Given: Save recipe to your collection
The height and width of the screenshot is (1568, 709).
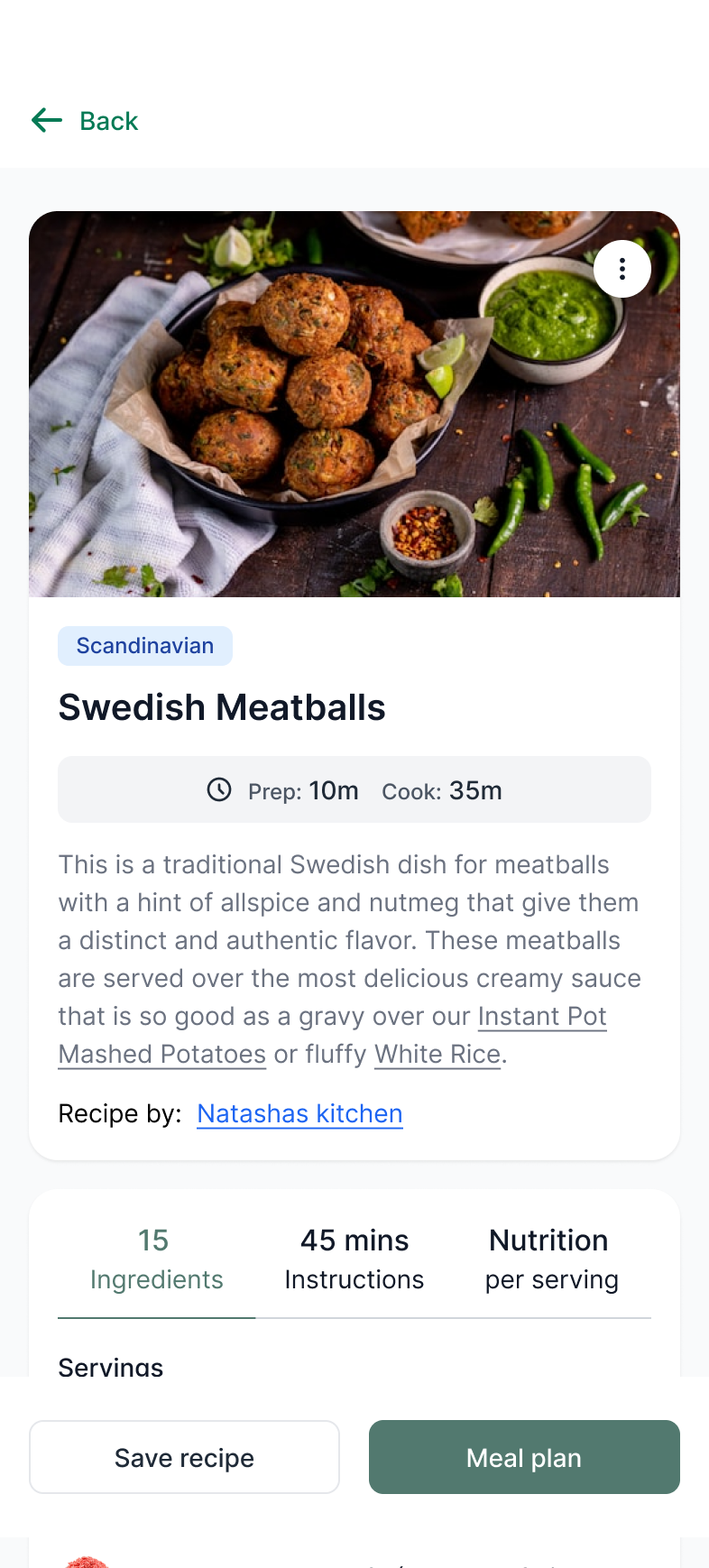Looking at the screenshot, I should point(184,1457).
